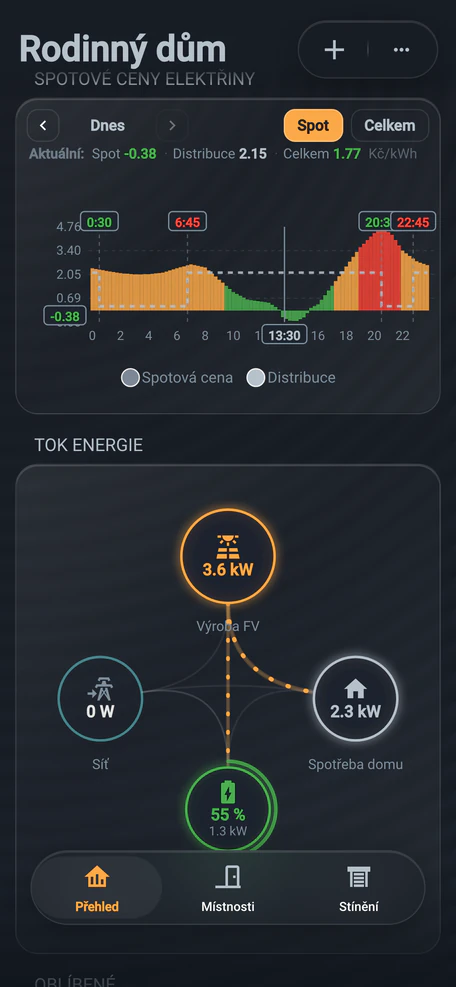Switch to the Místnosti tab
The width and height of the screenshot is (456, 987).
pos(228,888)
